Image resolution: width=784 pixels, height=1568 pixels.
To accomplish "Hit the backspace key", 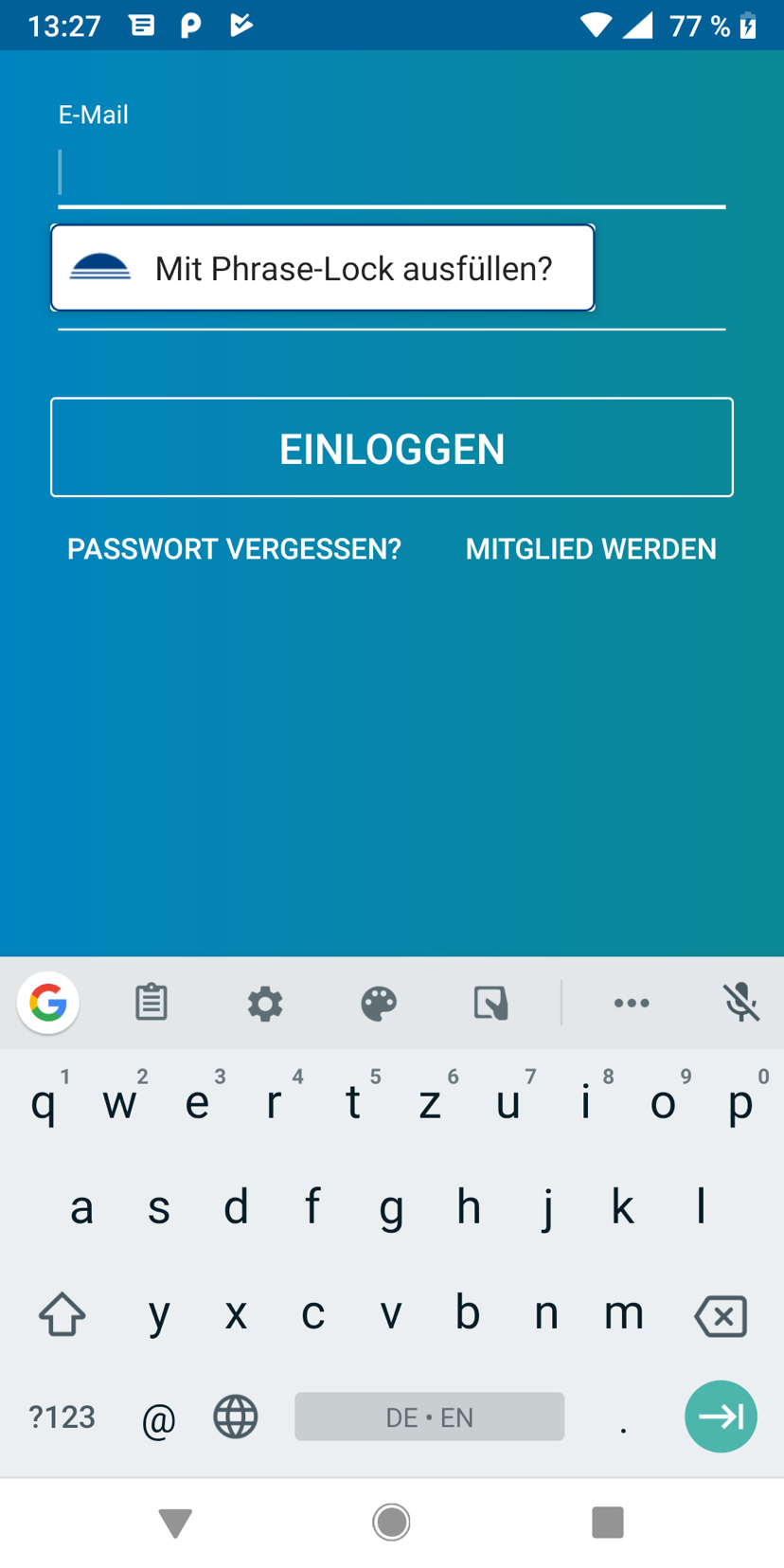I will point(721,1316).
